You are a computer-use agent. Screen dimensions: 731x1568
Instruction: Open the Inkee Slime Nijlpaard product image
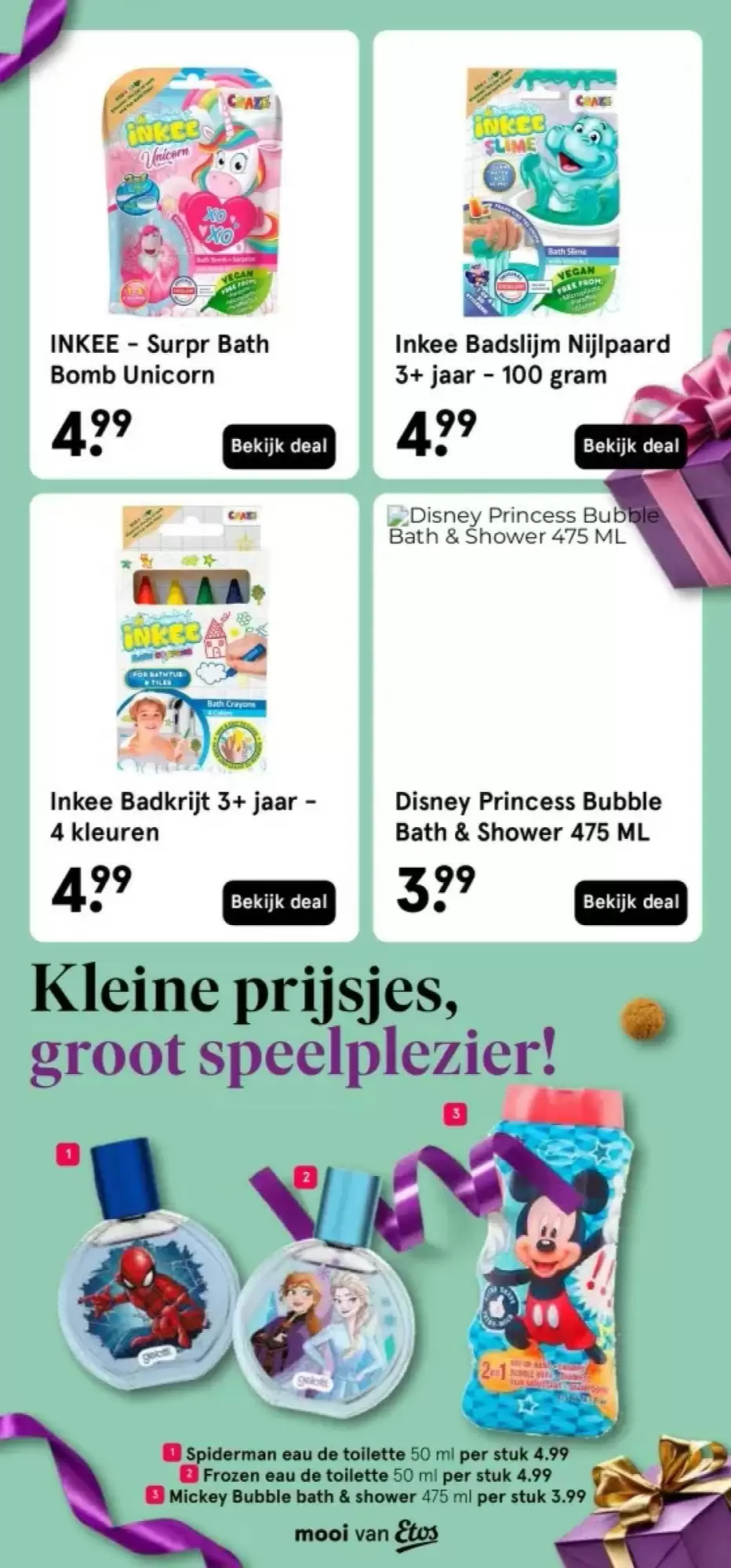537,192
